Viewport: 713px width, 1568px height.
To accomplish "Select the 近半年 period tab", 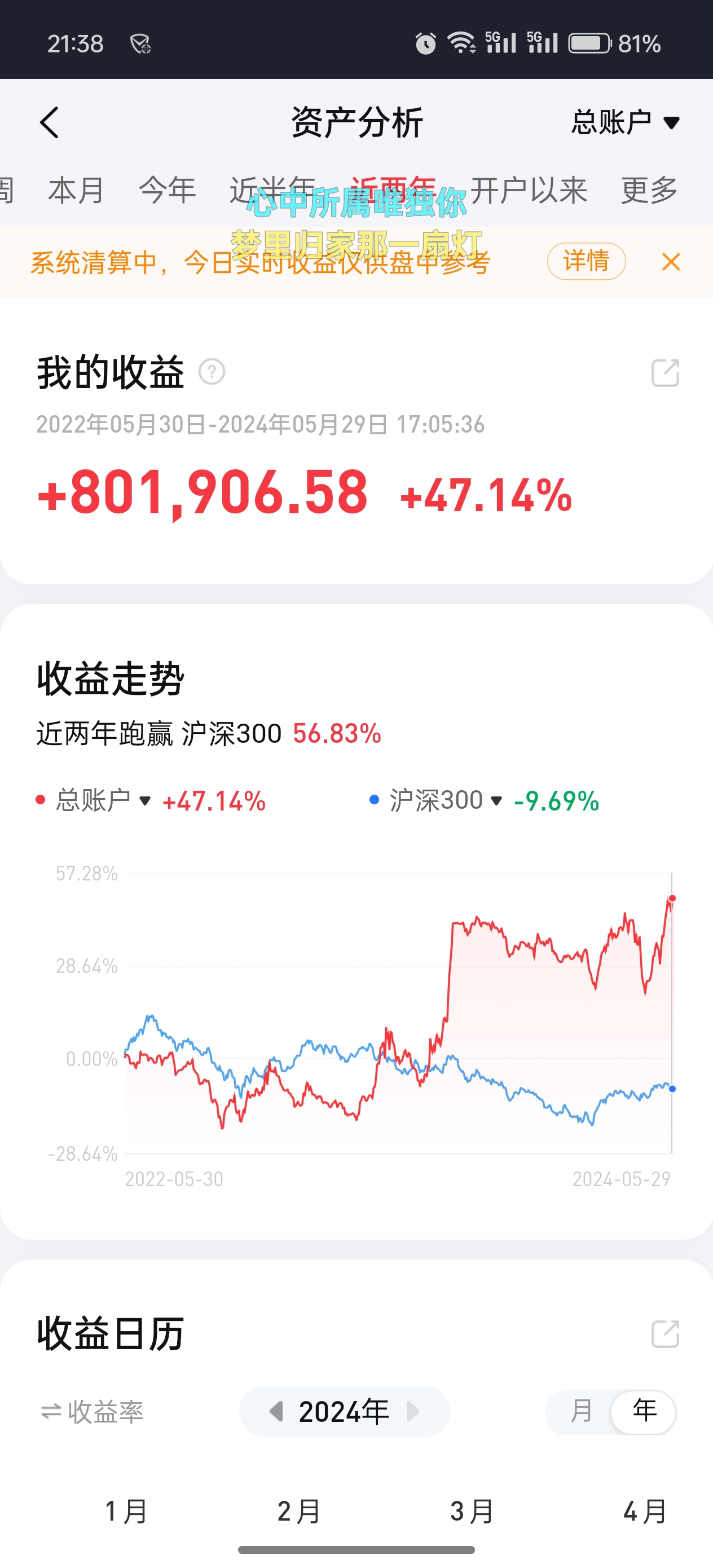I will 272,190.
